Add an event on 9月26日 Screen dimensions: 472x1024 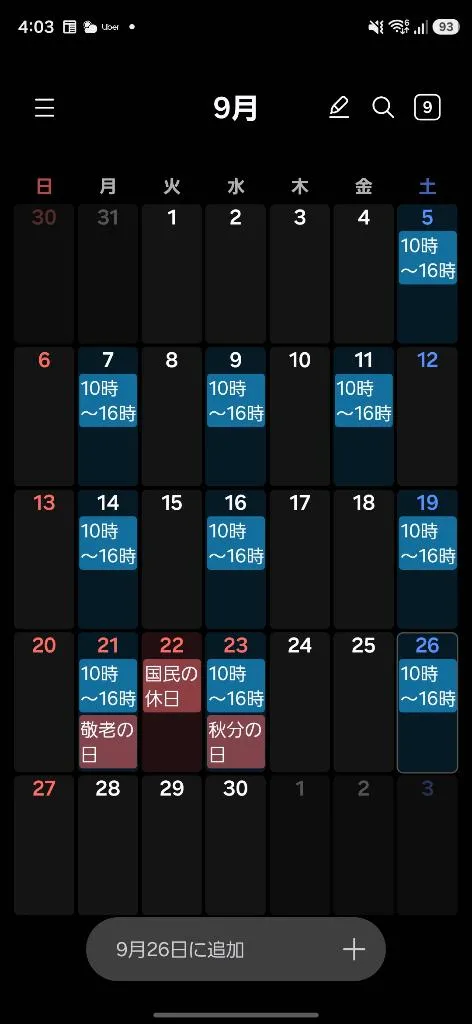click(236, 949)
